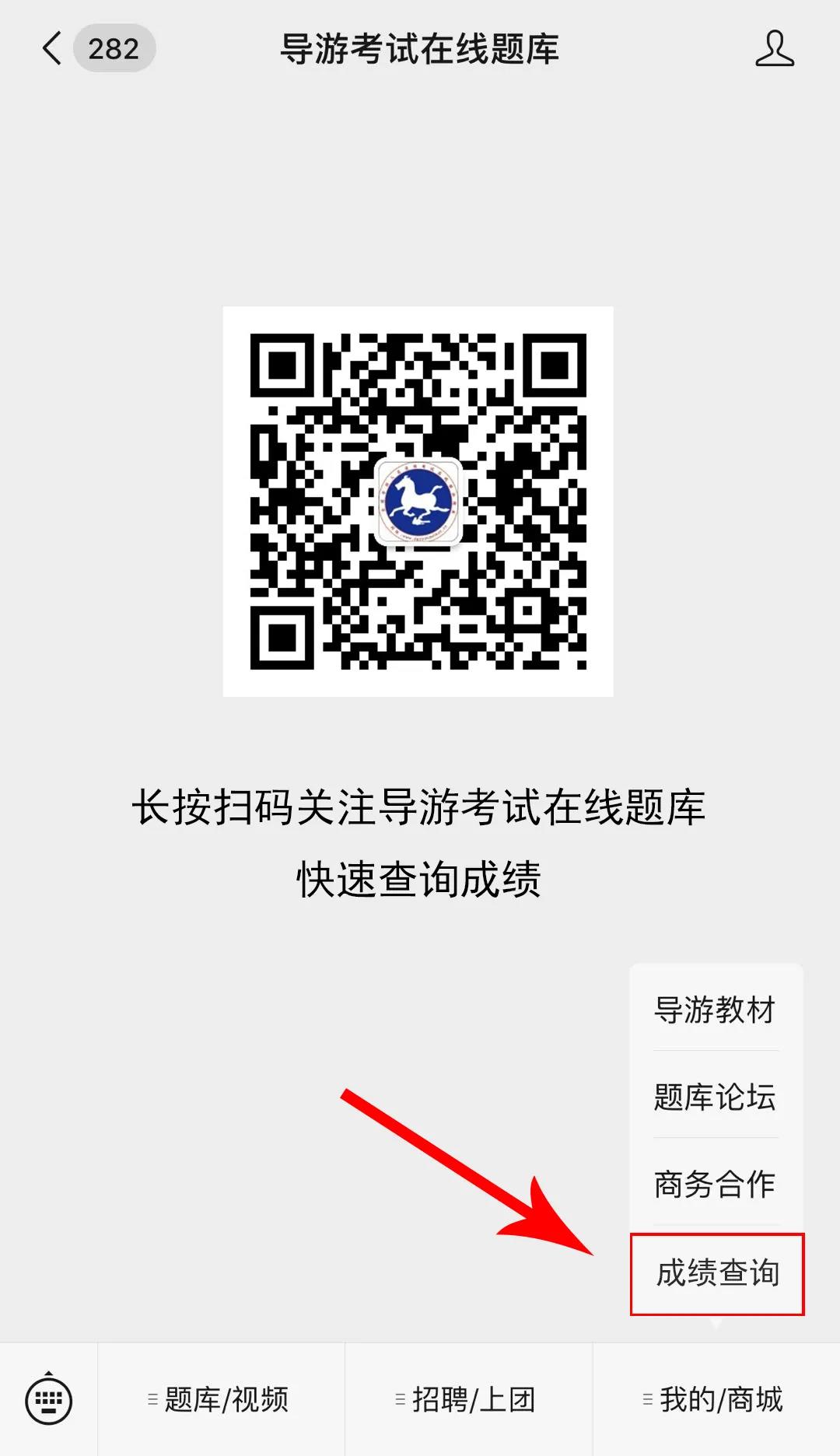Choose the 商务合作 option
Image resolution: width=840 pixels, height=1456 pixels.
tap(716, 1185)
